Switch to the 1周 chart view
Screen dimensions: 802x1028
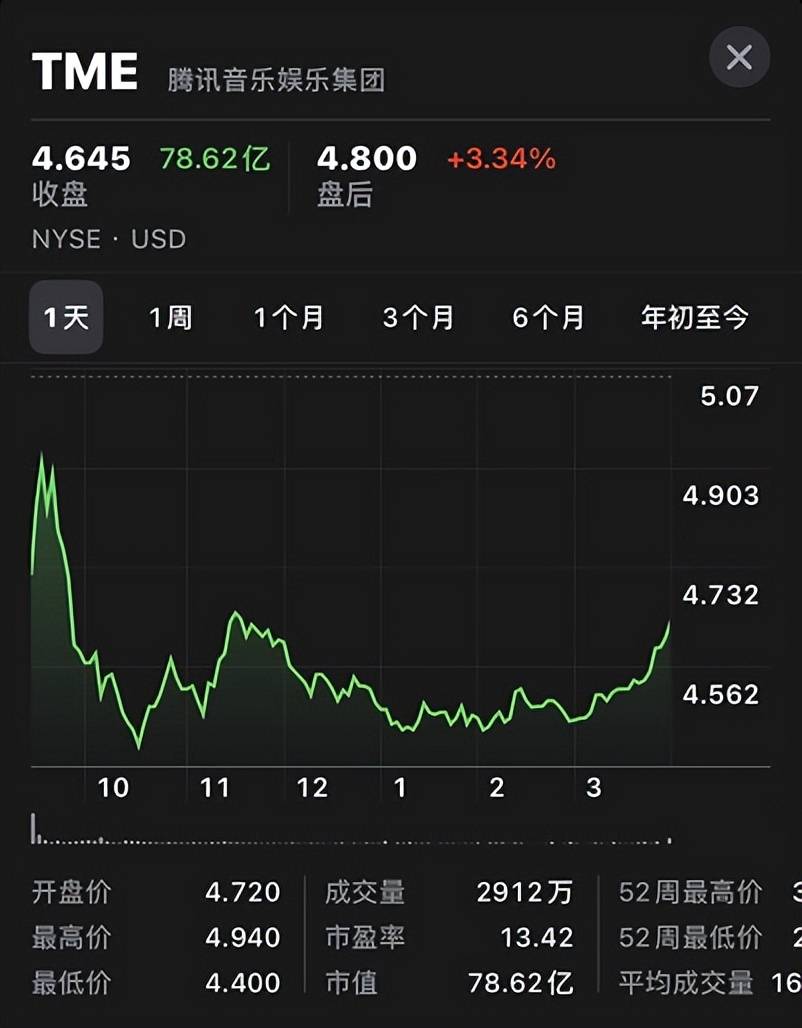click(x=168, y=317)
